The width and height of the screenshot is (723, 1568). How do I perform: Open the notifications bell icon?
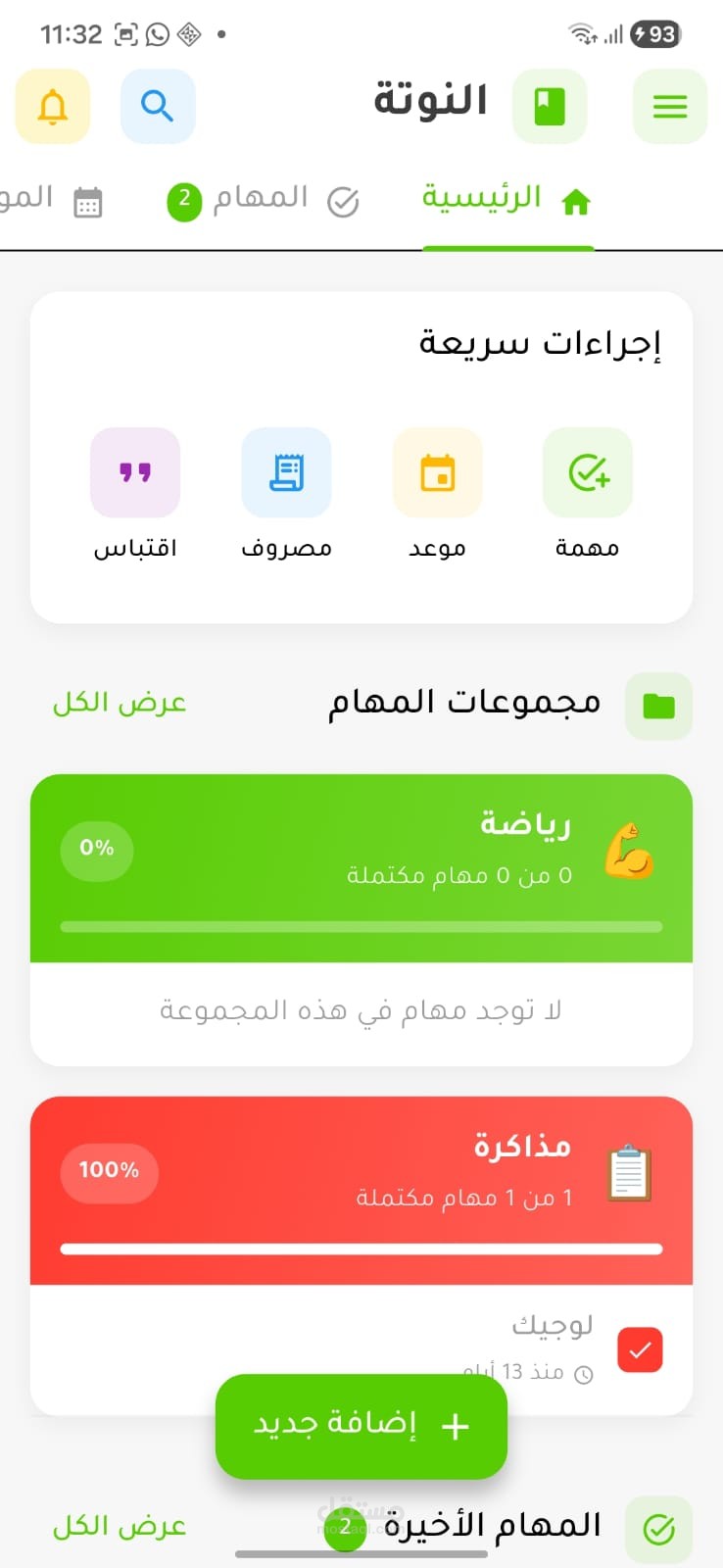pyautogui.click(x=52, y=106)
